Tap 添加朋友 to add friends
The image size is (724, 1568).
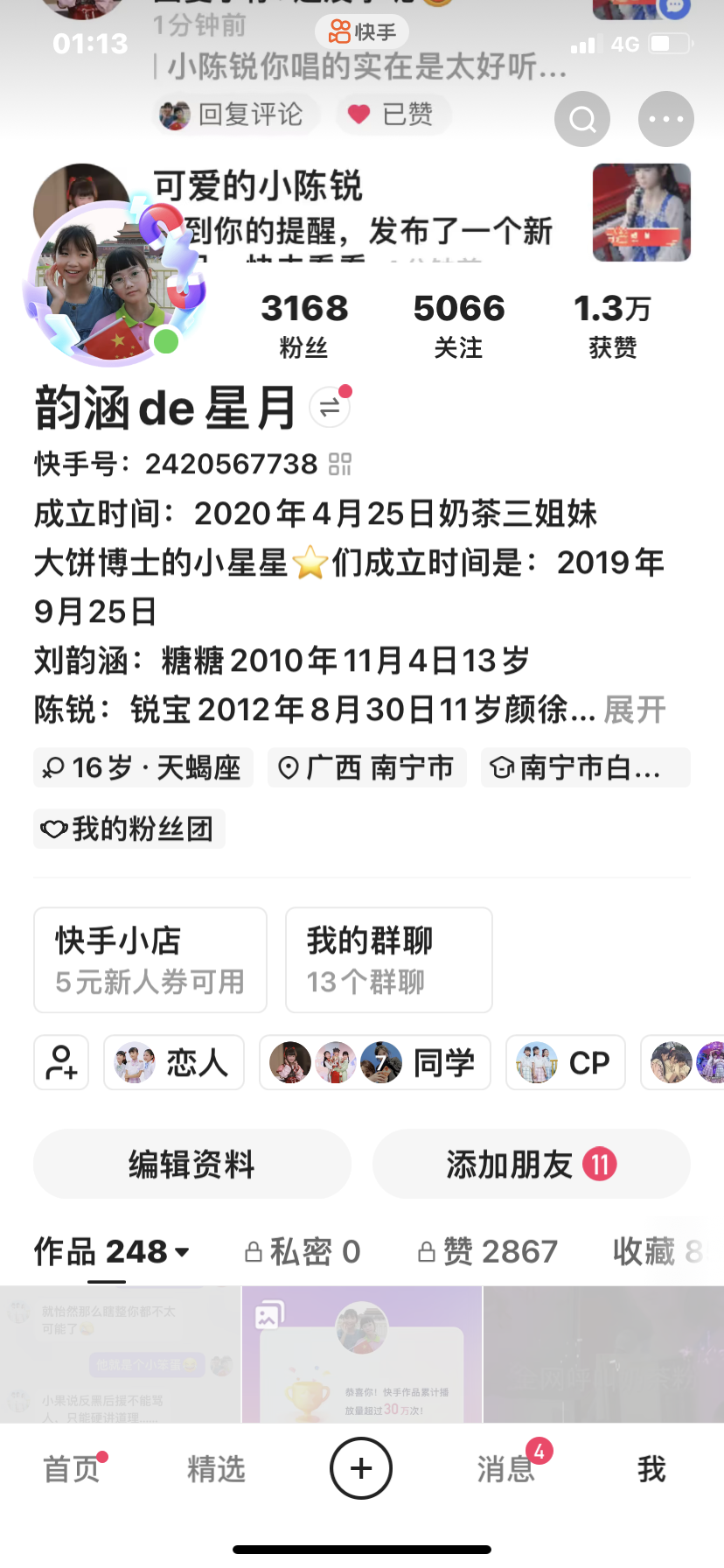tap(531, 1165)
